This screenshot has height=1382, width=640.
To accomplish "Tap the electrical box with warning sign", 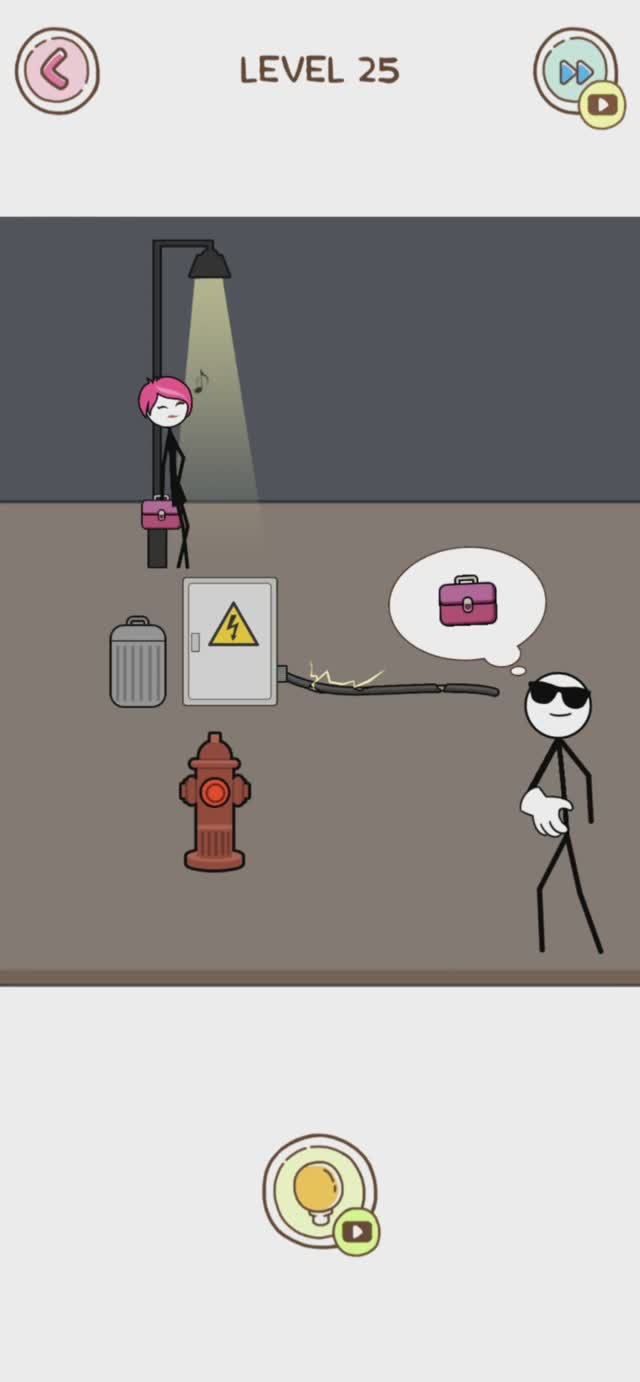I will pos(230,641).
